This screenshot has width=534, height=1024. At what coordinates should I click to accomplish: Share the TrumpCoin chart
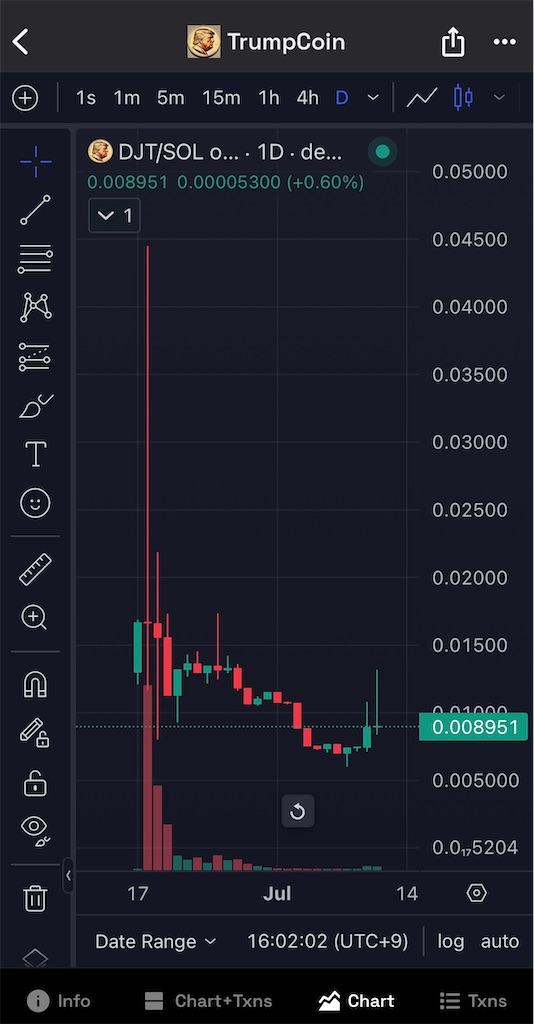[x=453, y=42]
